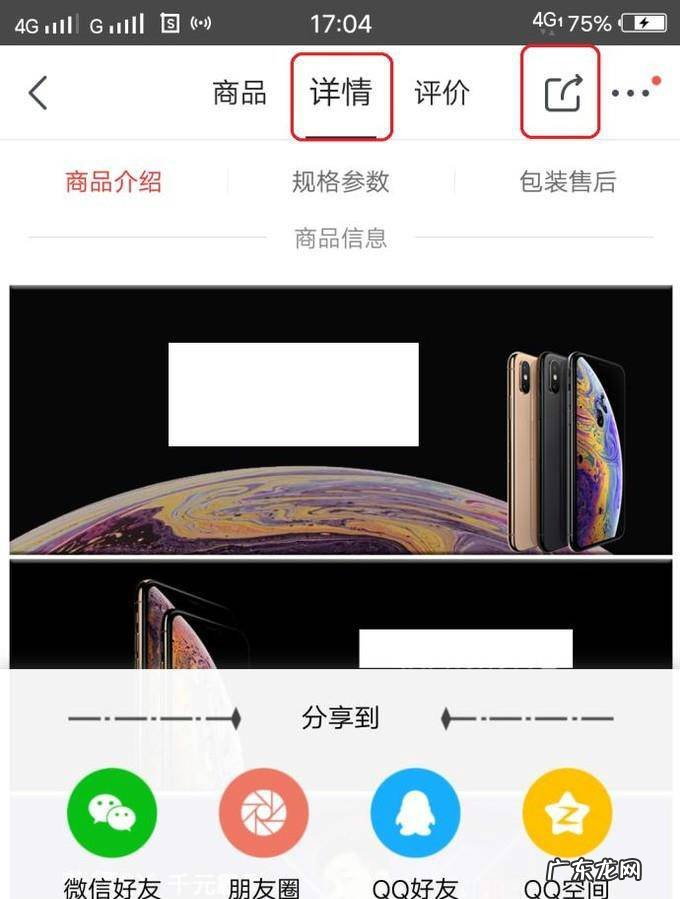Viewport: 680px width, 899px height.
Task: Share to QQ好友
Action: click(415, 813)
